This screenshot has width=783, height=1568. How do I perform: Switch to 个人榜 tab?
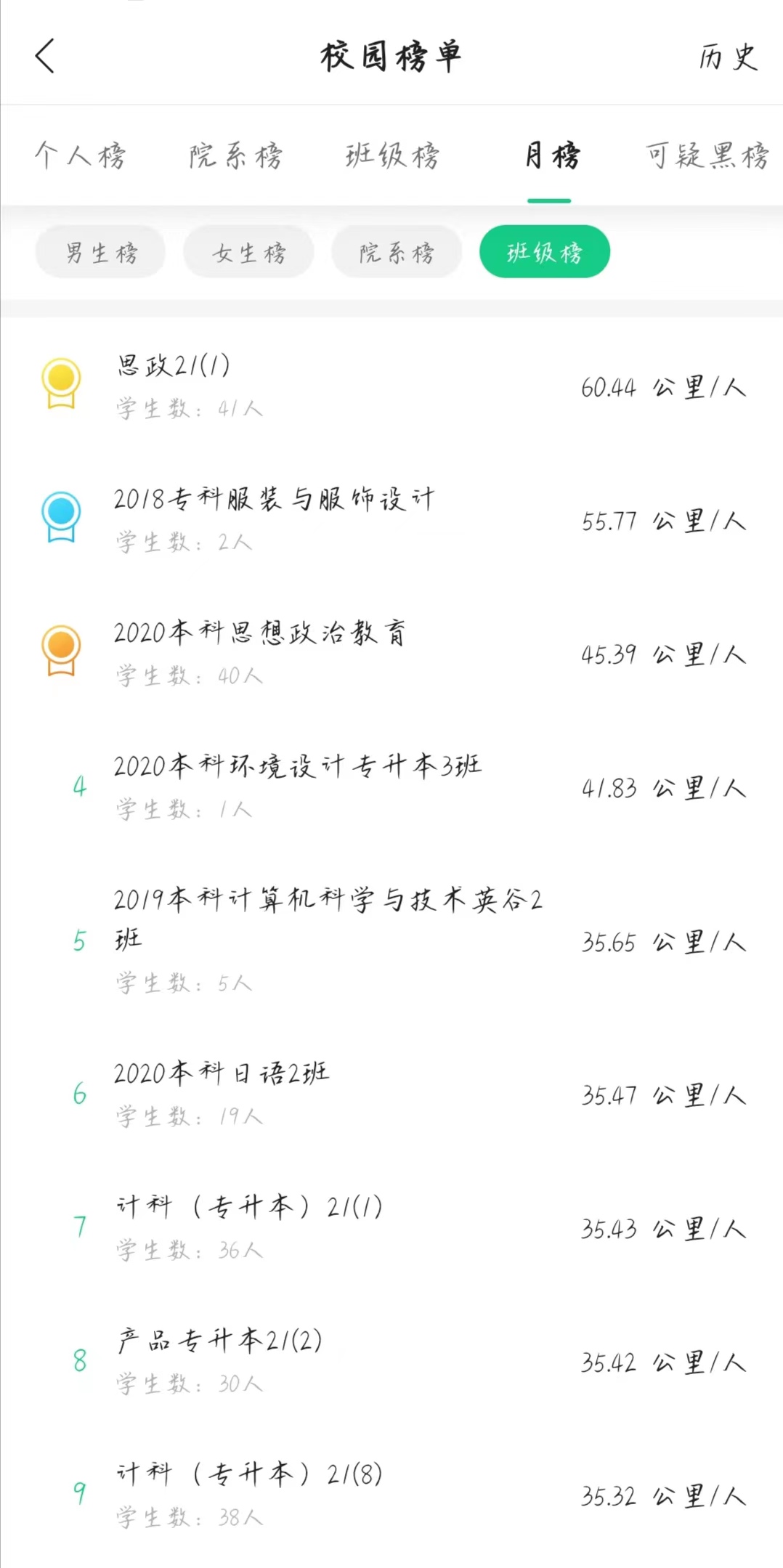click(80, 155)
